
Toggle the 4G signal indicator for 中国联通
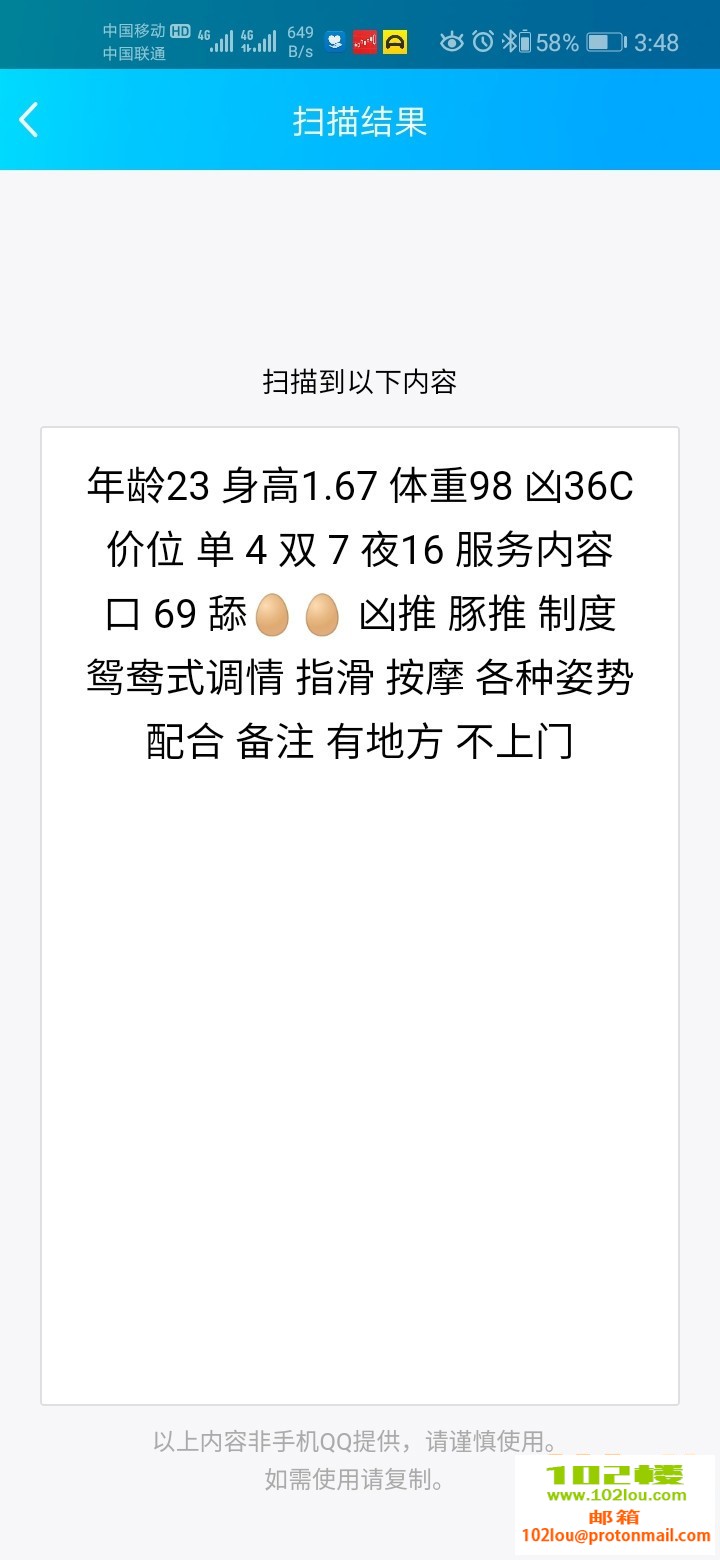[265, 41]
